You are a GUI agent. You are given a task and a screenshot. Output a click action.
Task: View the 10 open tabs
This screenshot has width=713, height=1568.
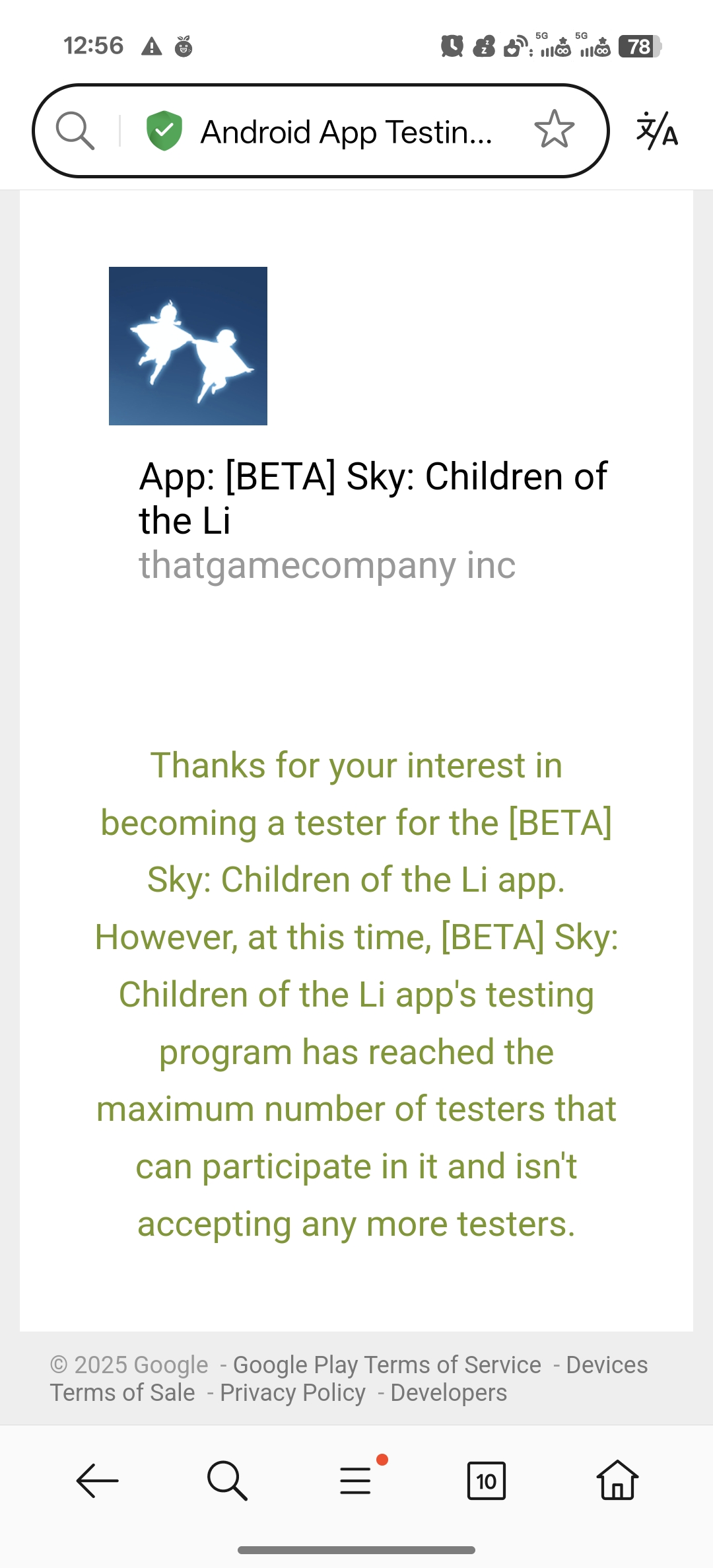point(487,1481)
